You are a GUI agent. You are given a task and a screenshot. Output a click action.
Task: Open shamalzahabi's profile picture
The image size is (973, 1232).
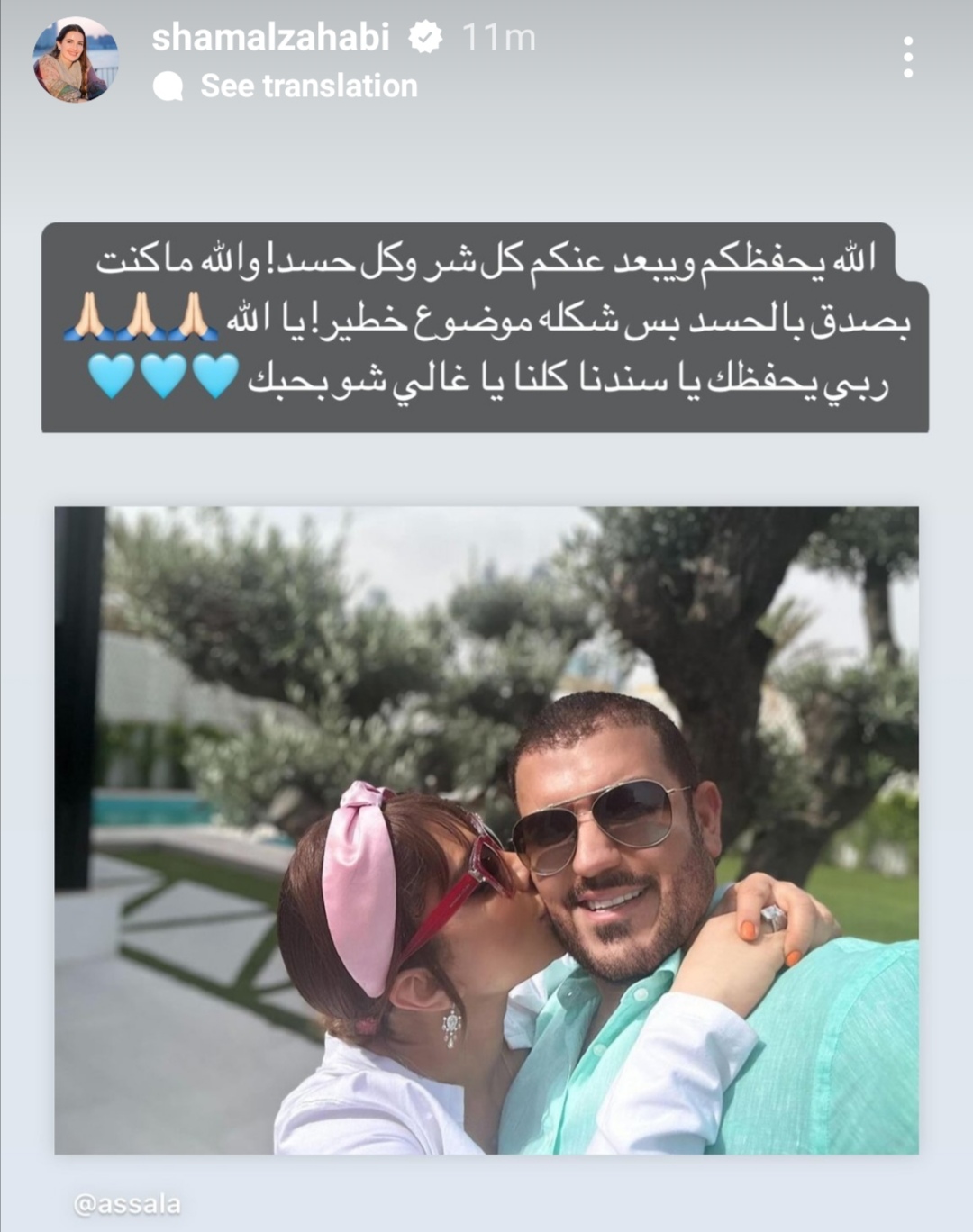pyautogui.click(x=74, y=61)
